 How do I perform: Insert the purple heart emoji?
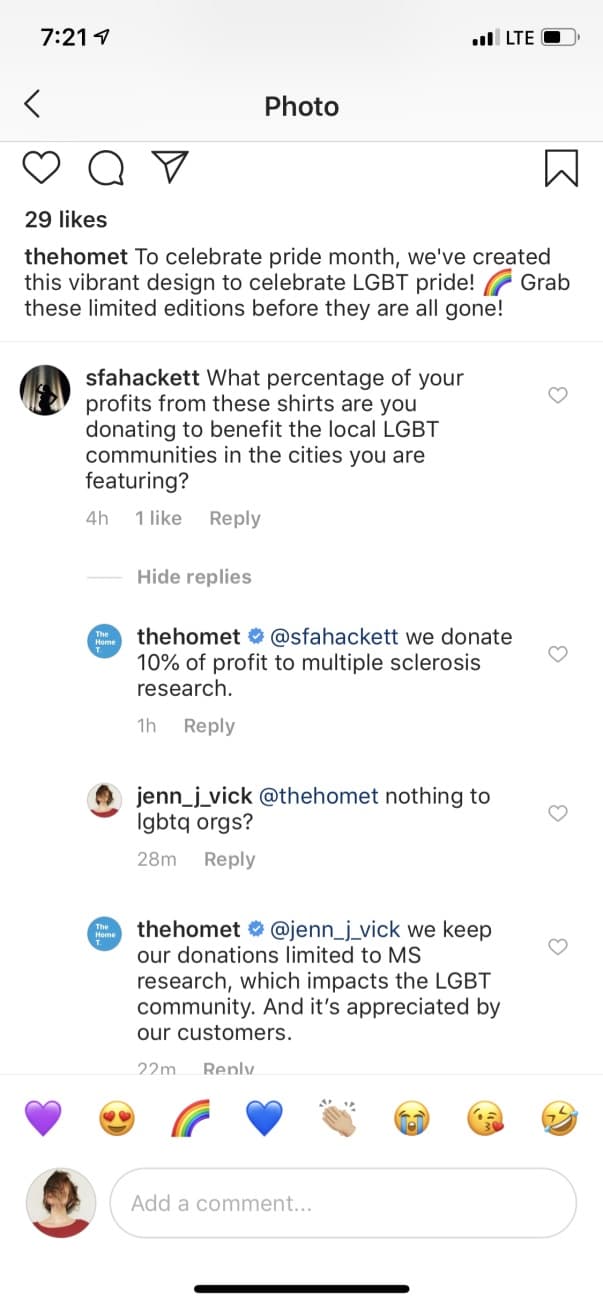(x=42, y=1117)
